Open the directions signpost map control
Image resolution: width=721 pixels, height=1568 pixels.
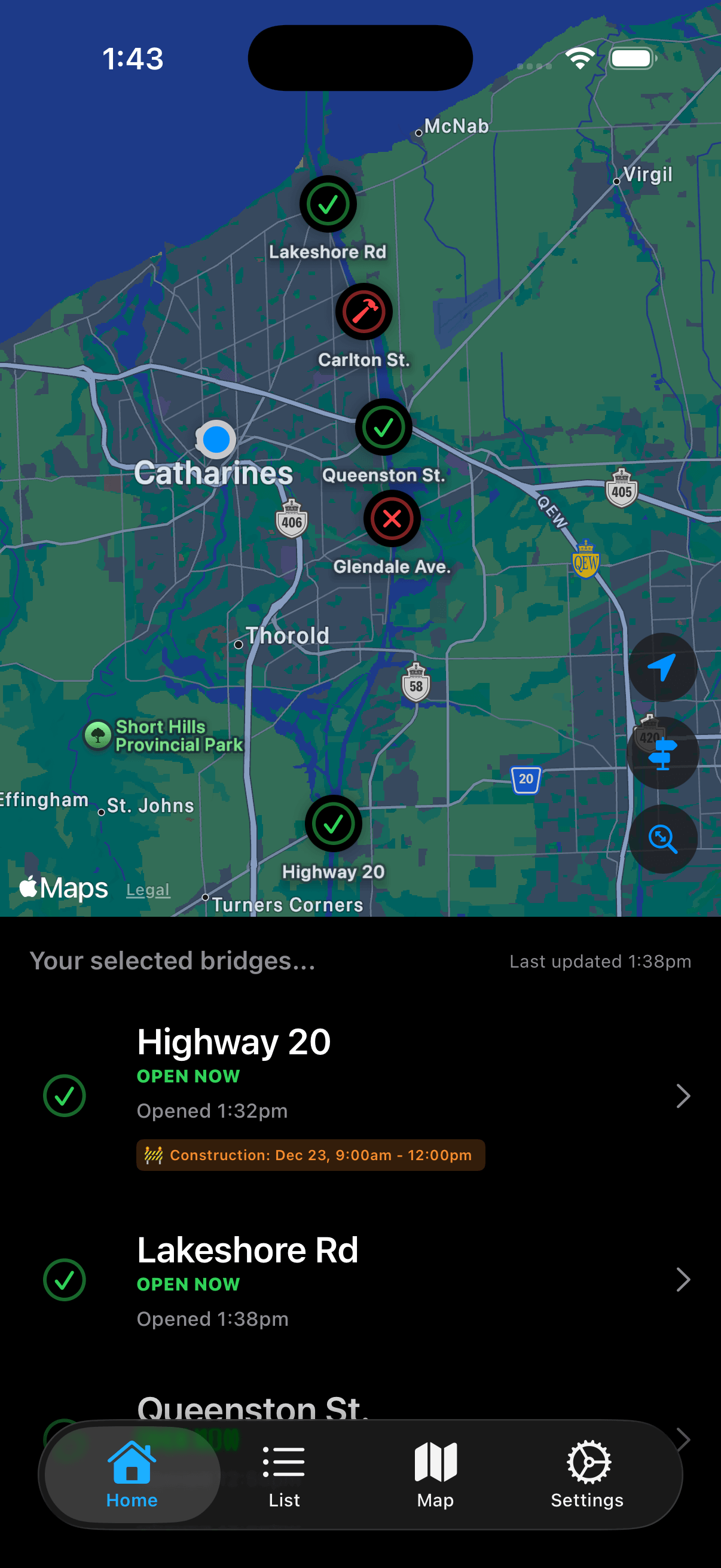[x=662, y=754]
